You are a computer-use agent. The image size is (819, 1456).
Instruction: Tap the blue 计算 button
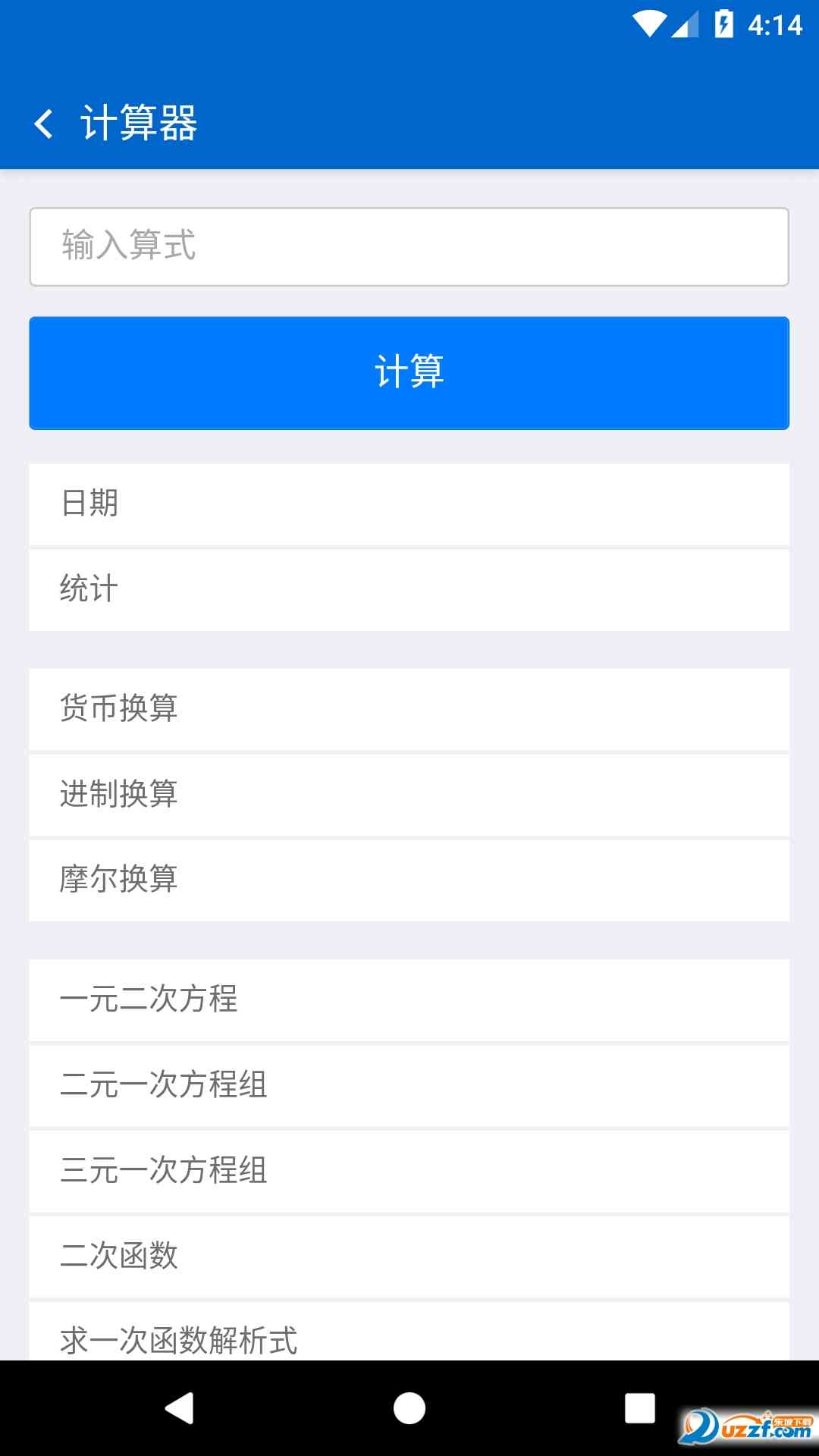(x=409, y=372)
